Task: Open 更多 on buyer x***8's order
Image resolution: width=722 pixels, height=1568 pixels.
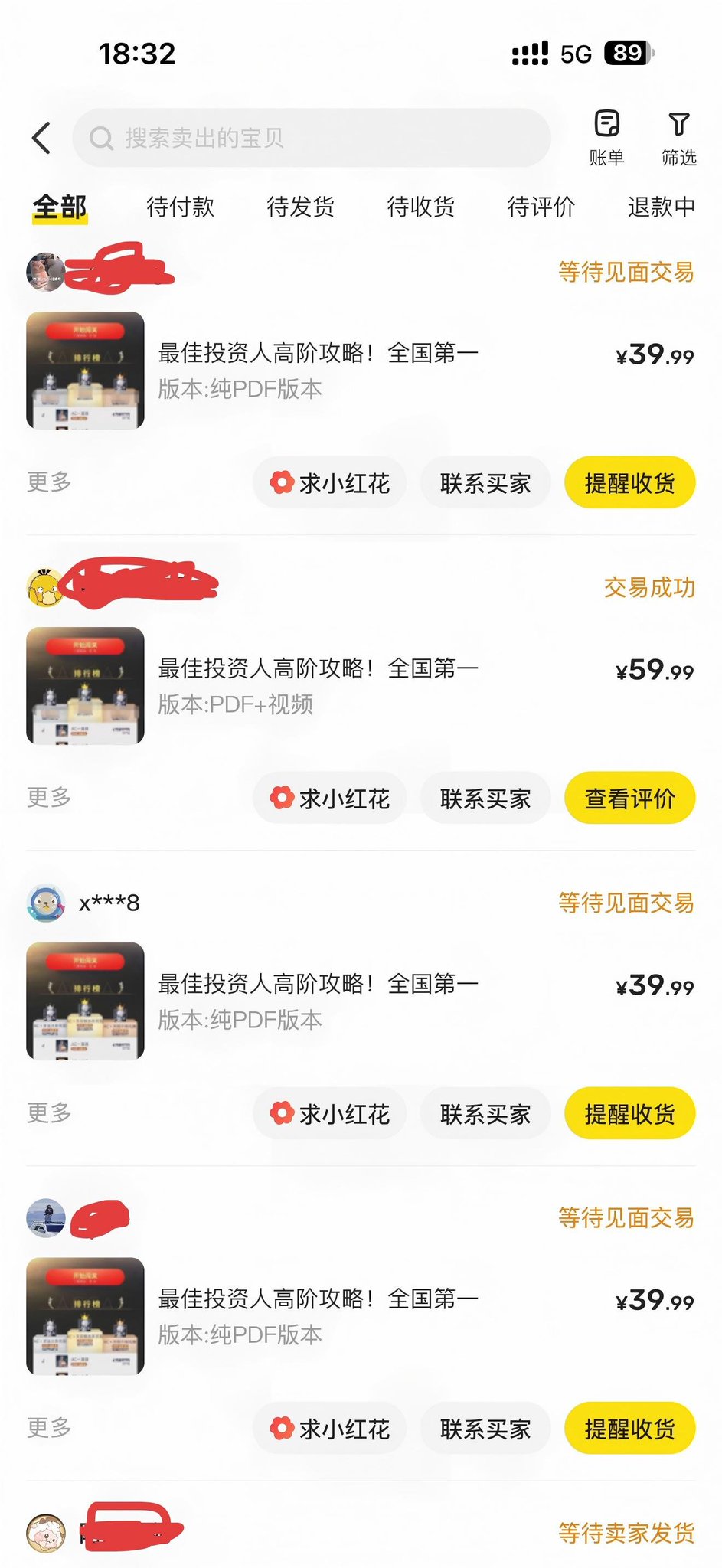Action: (49, 1113)
